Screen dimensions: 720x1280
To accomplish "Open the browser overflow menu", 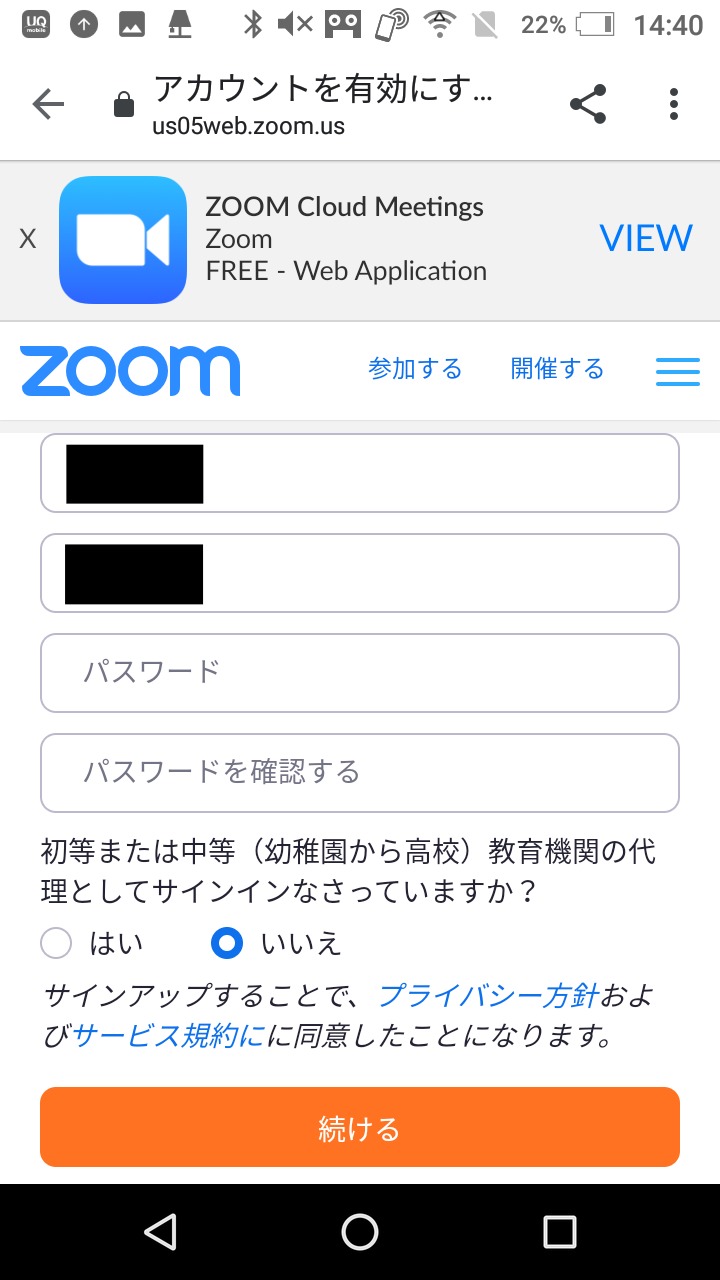I will tap(673, 104).
